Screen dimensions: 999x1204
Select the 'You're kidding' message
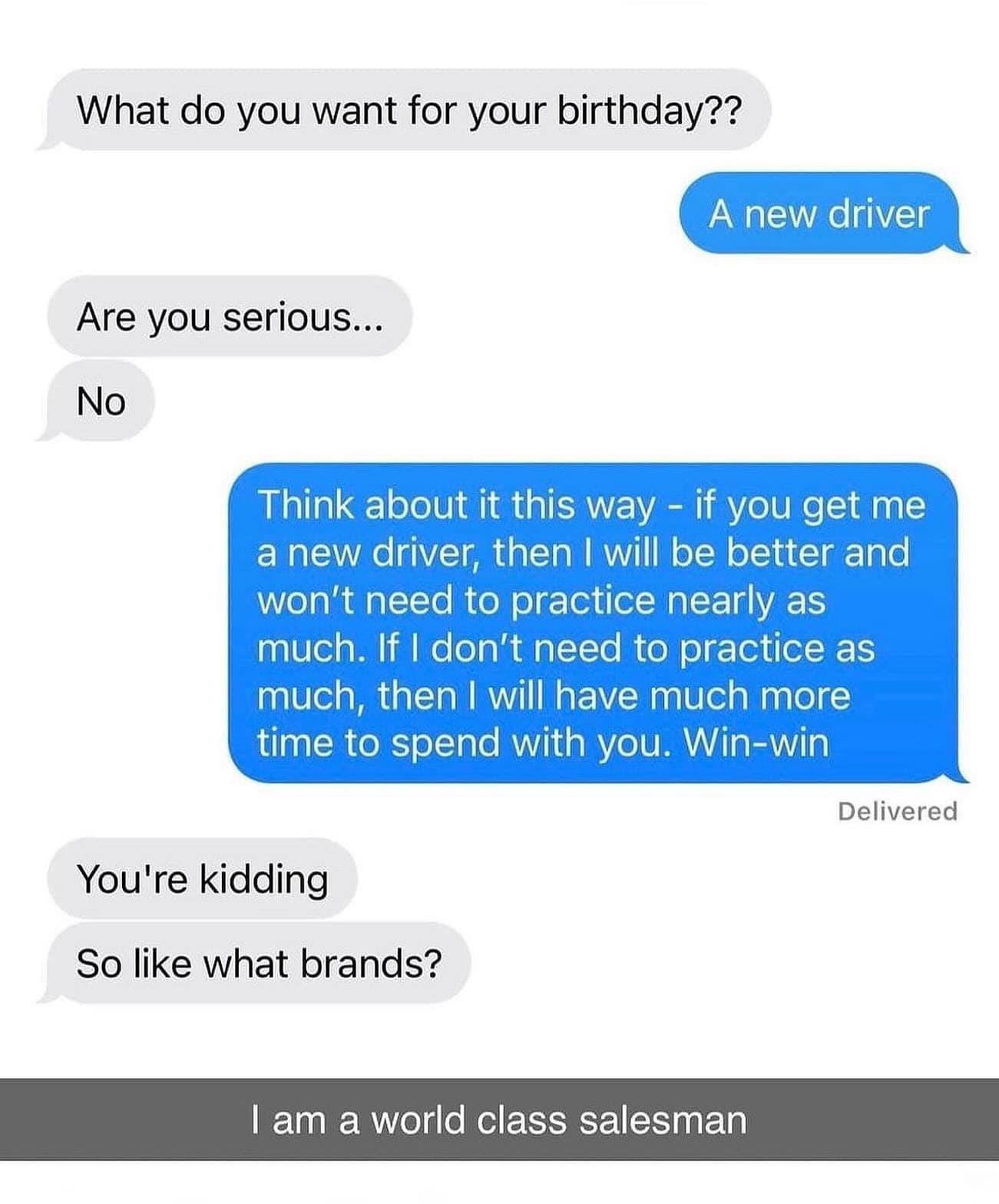[x=203, y=883]
